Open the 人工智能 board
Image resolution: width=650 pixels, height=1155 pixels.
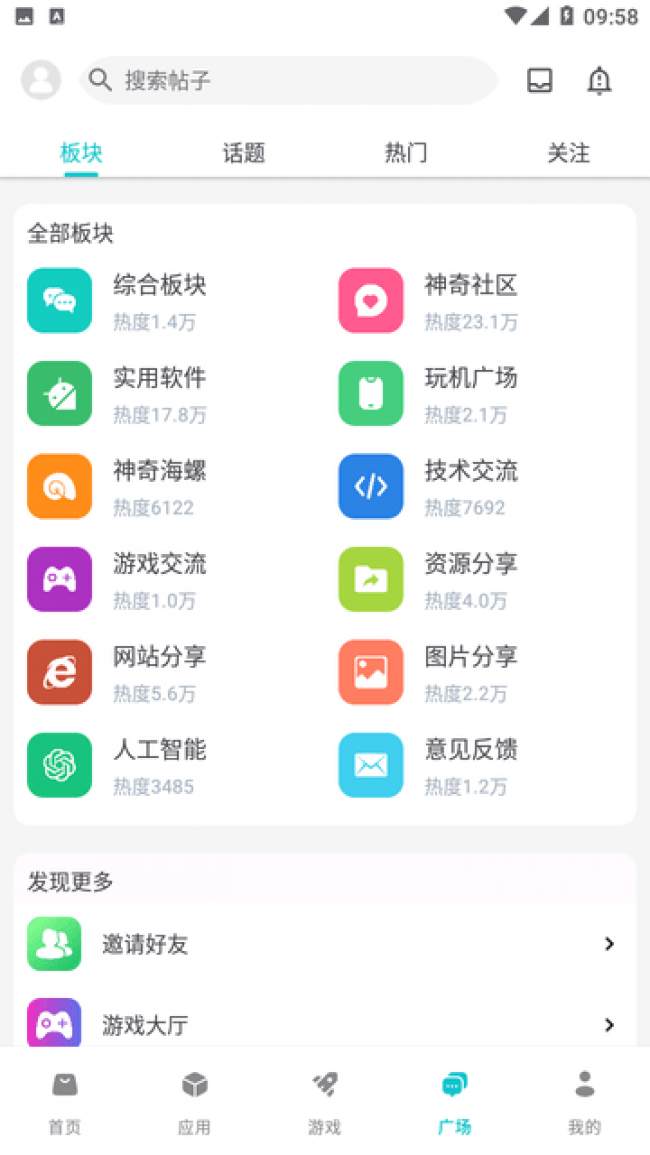160,765
